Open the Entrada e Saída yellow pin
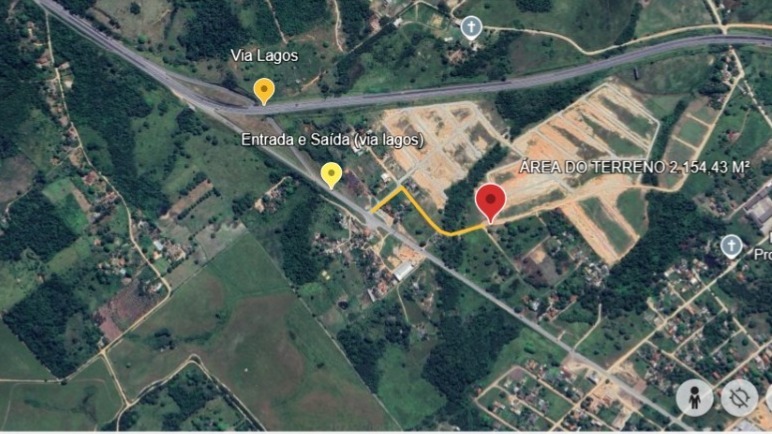772x434 pixels. pos(331,175)
